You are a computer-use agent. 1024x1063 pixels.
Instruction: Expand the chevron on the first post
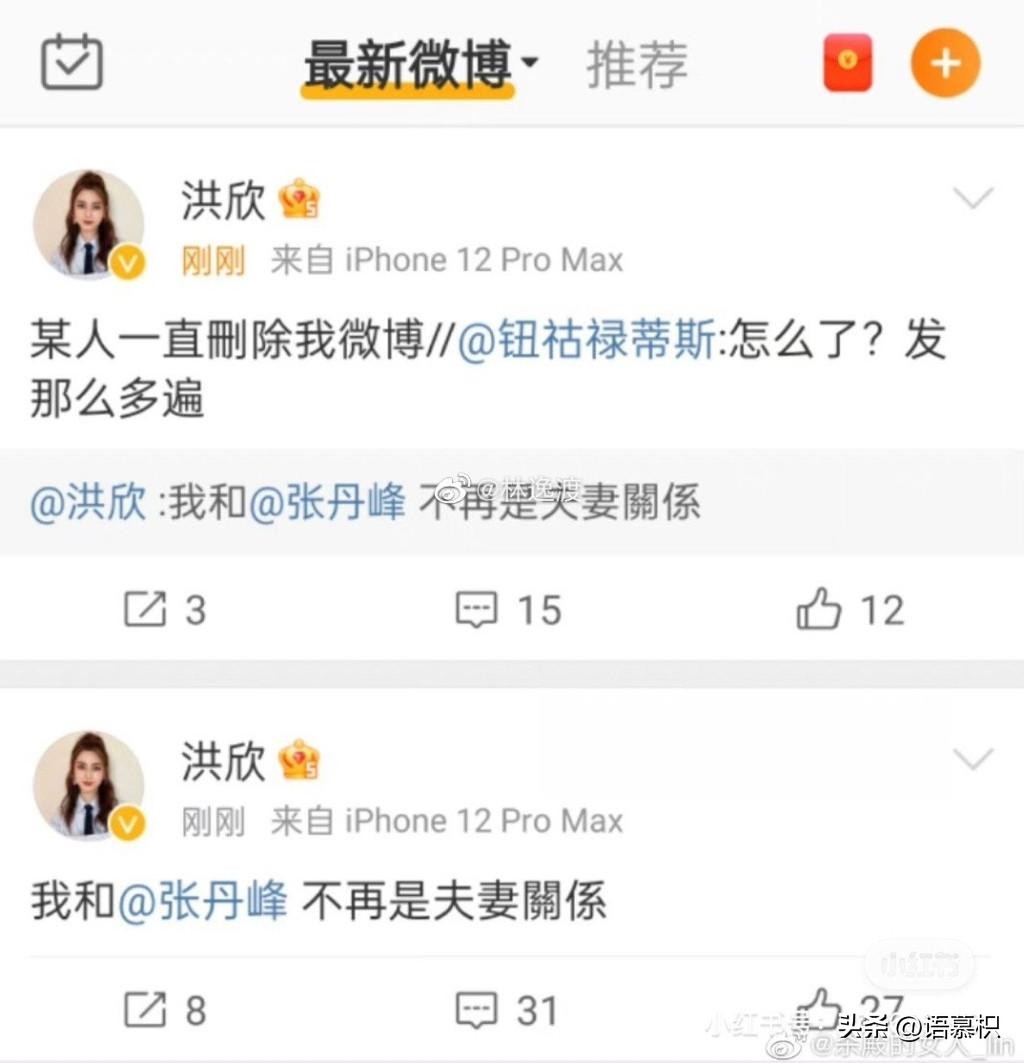point(973,198)
